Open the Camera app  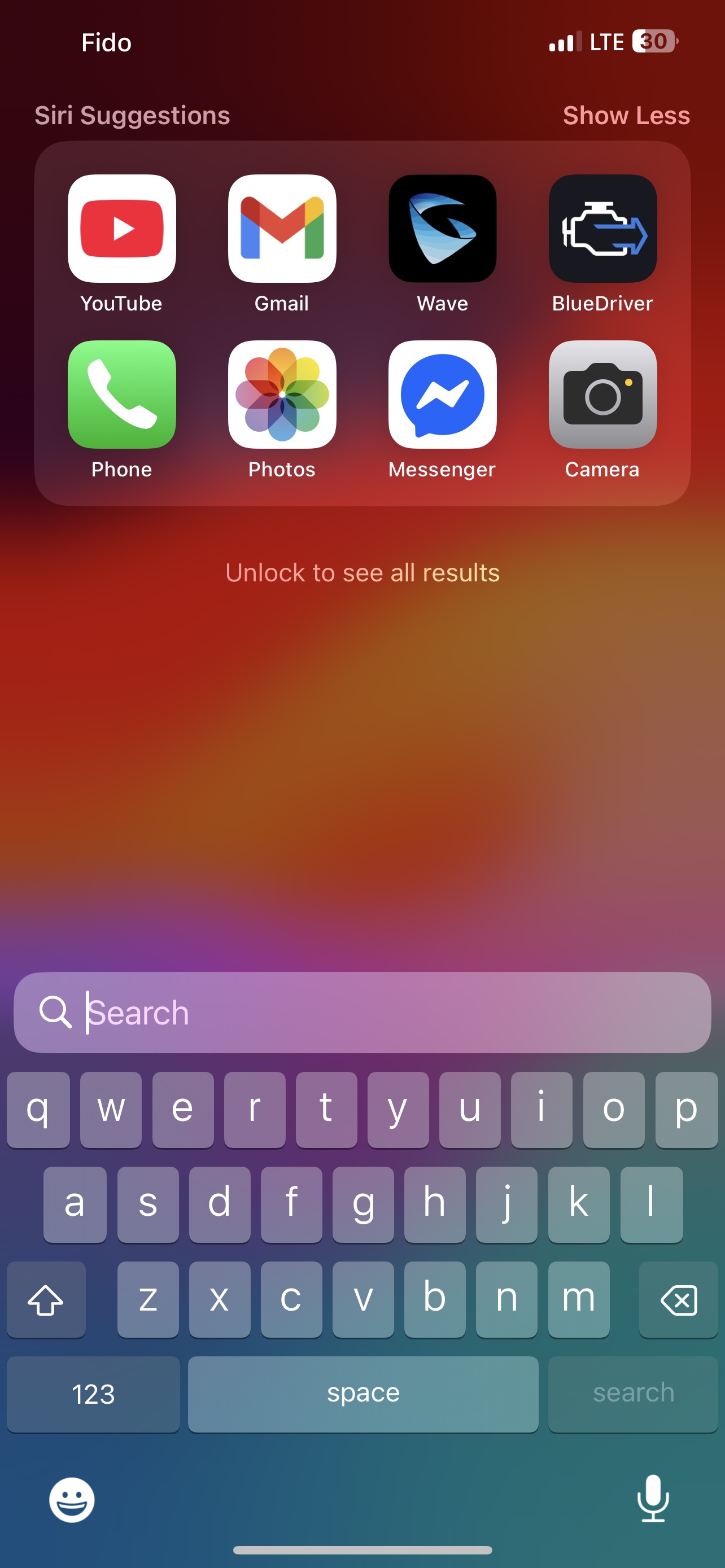pyautogui.click(x=602, y=395)
